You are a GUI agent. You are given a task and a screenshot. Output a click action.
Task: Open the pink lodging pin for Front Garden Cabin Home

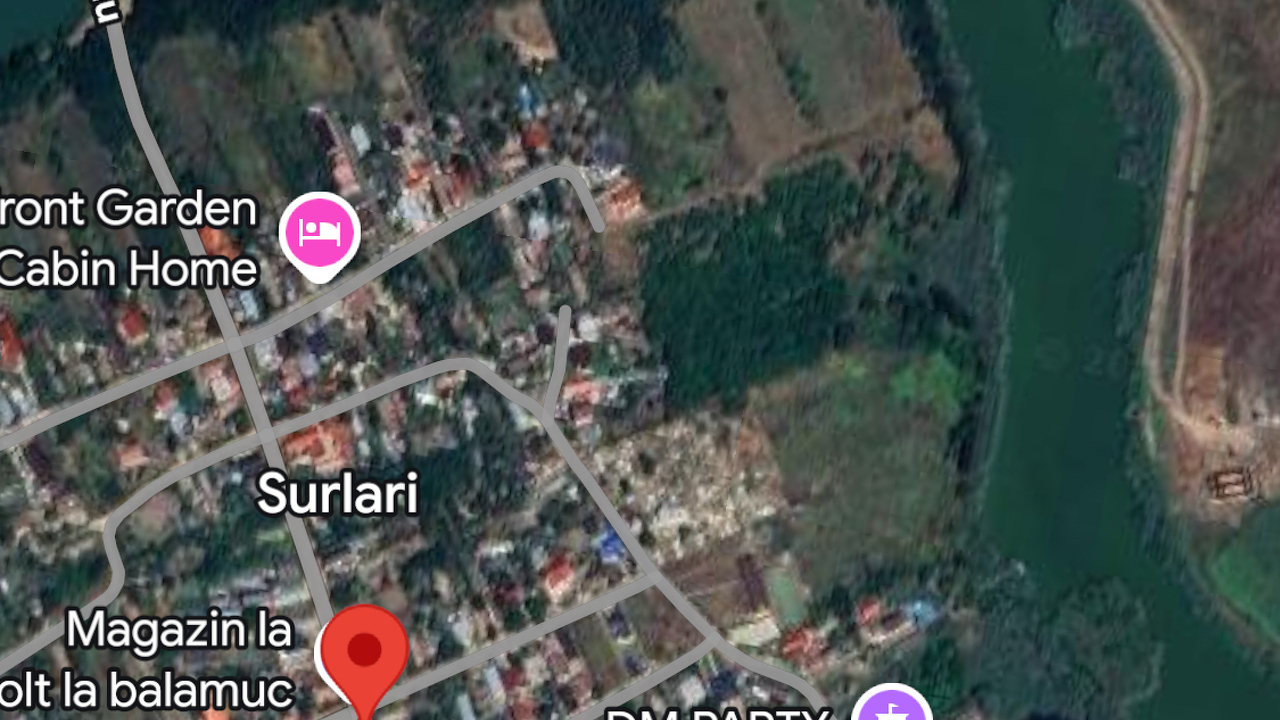[320, 234]
